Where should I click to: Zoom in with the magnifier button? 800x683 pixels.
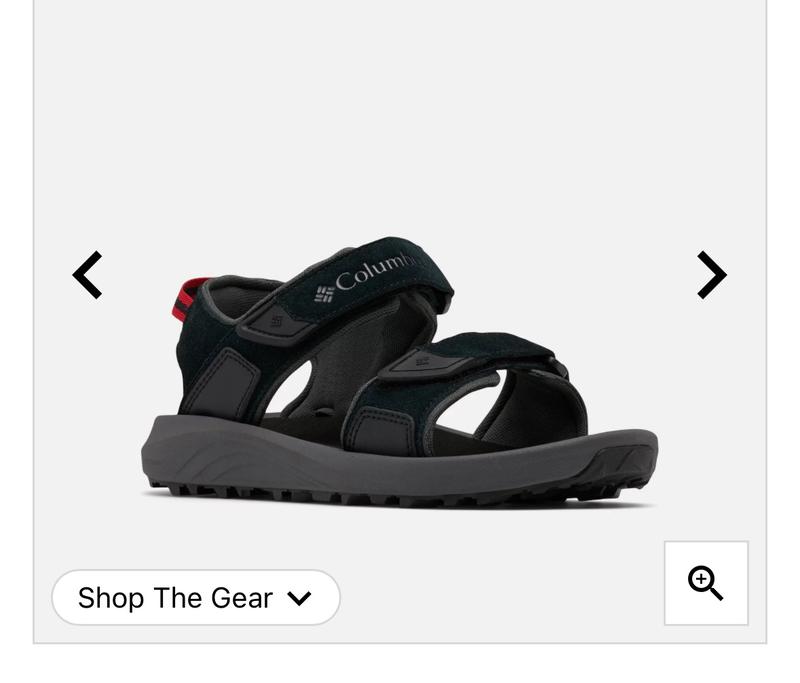click(706, 583)
